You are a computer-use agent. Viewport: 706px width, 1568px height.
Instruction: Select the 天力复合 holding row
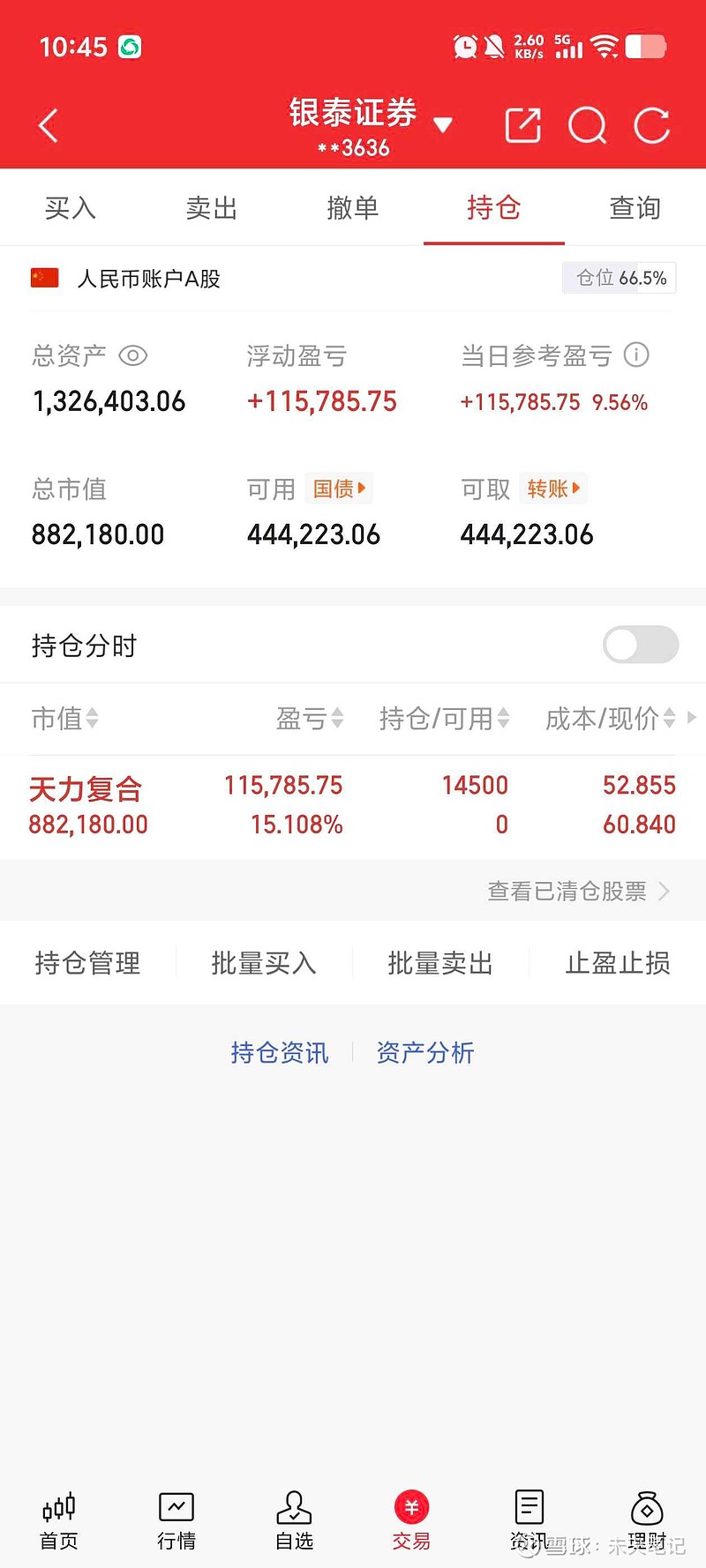86,804
